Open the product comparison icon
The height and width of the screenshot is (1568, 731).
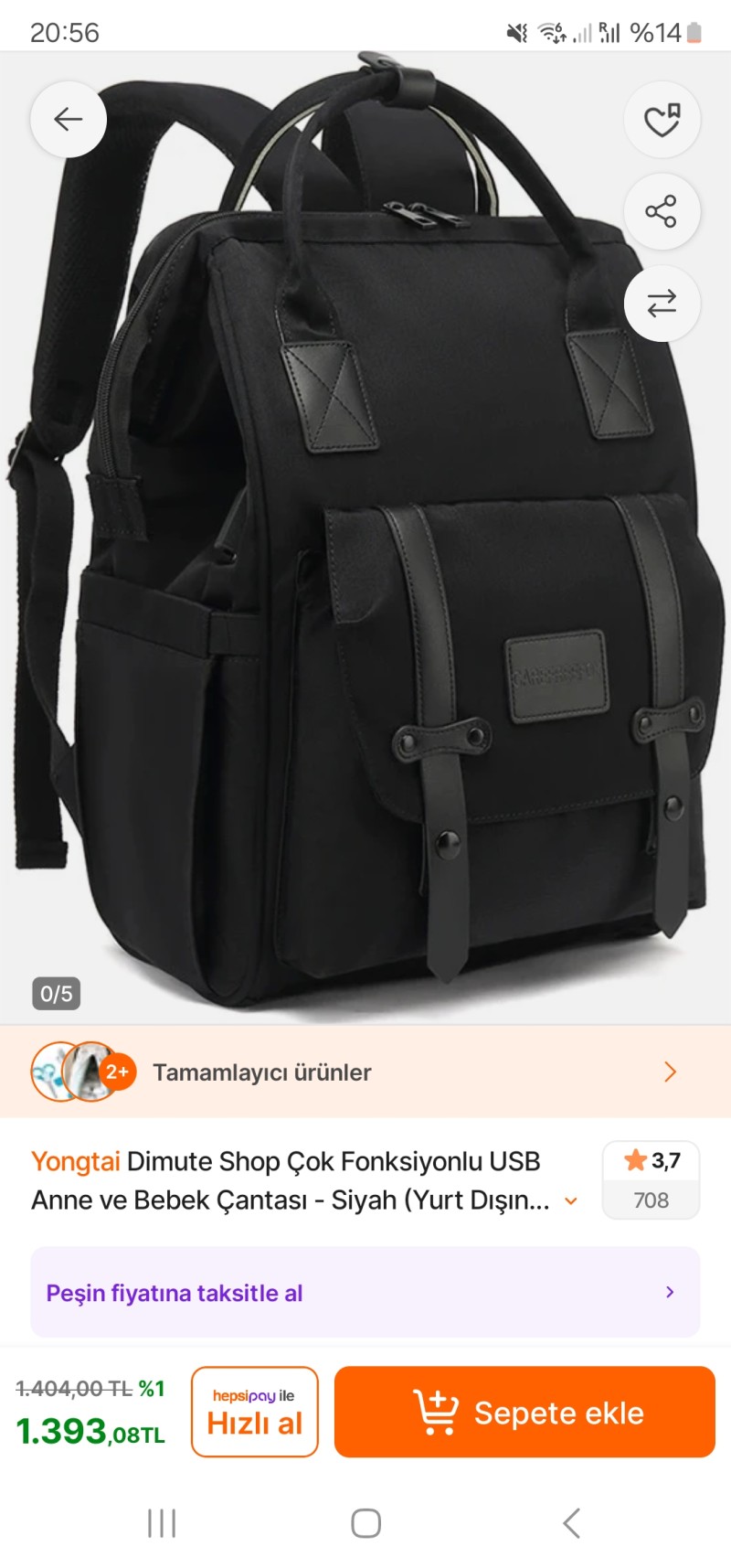coord(662,304)
